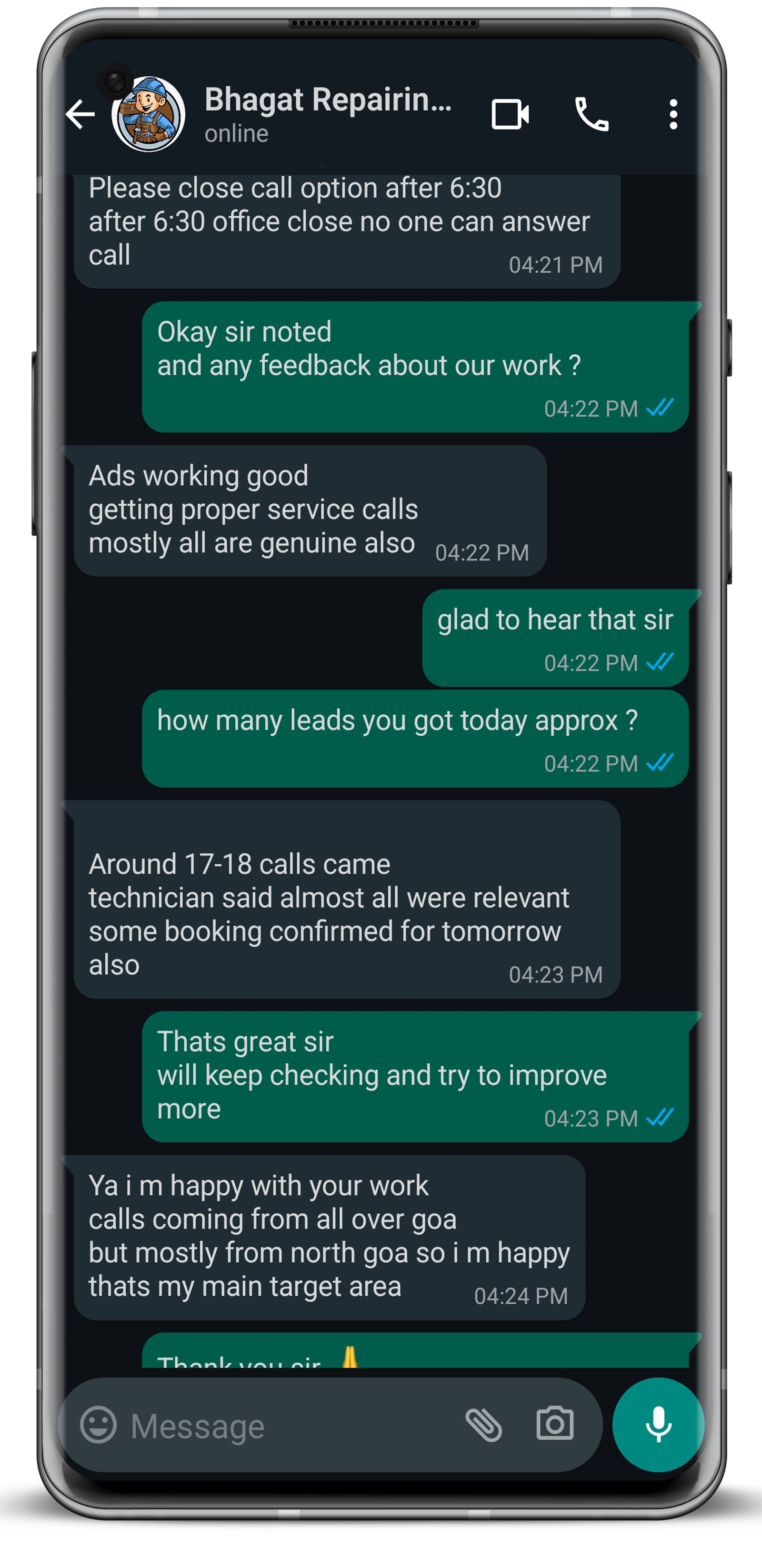Screen dimensions: 762x1568
Task: Open the three-dot overflow menu
Action: [x=673, y=114]
